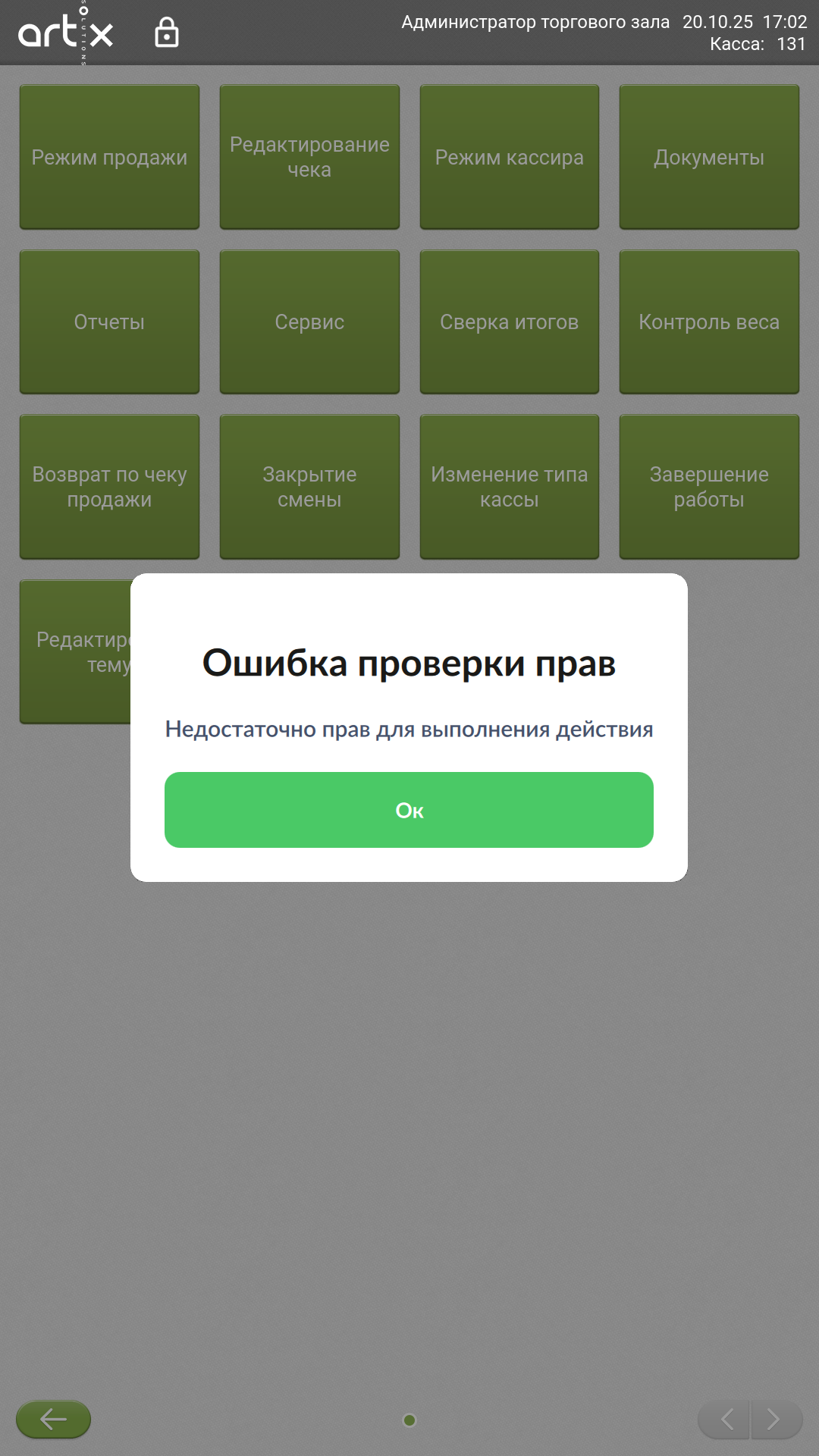
Task: Tap the lock icon in the header
Action: (x=167, y=33)
